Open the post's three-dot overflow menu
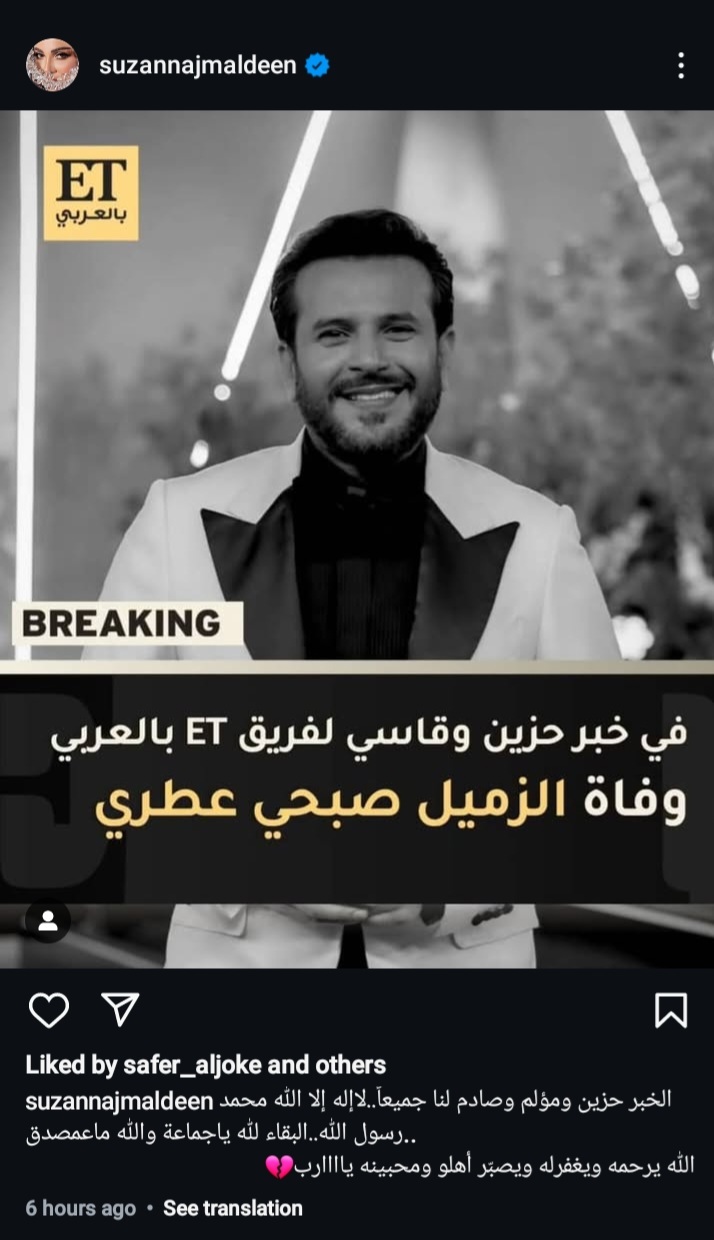The width and height of the screenshot is (714, 1240). (x=681, y=66)
